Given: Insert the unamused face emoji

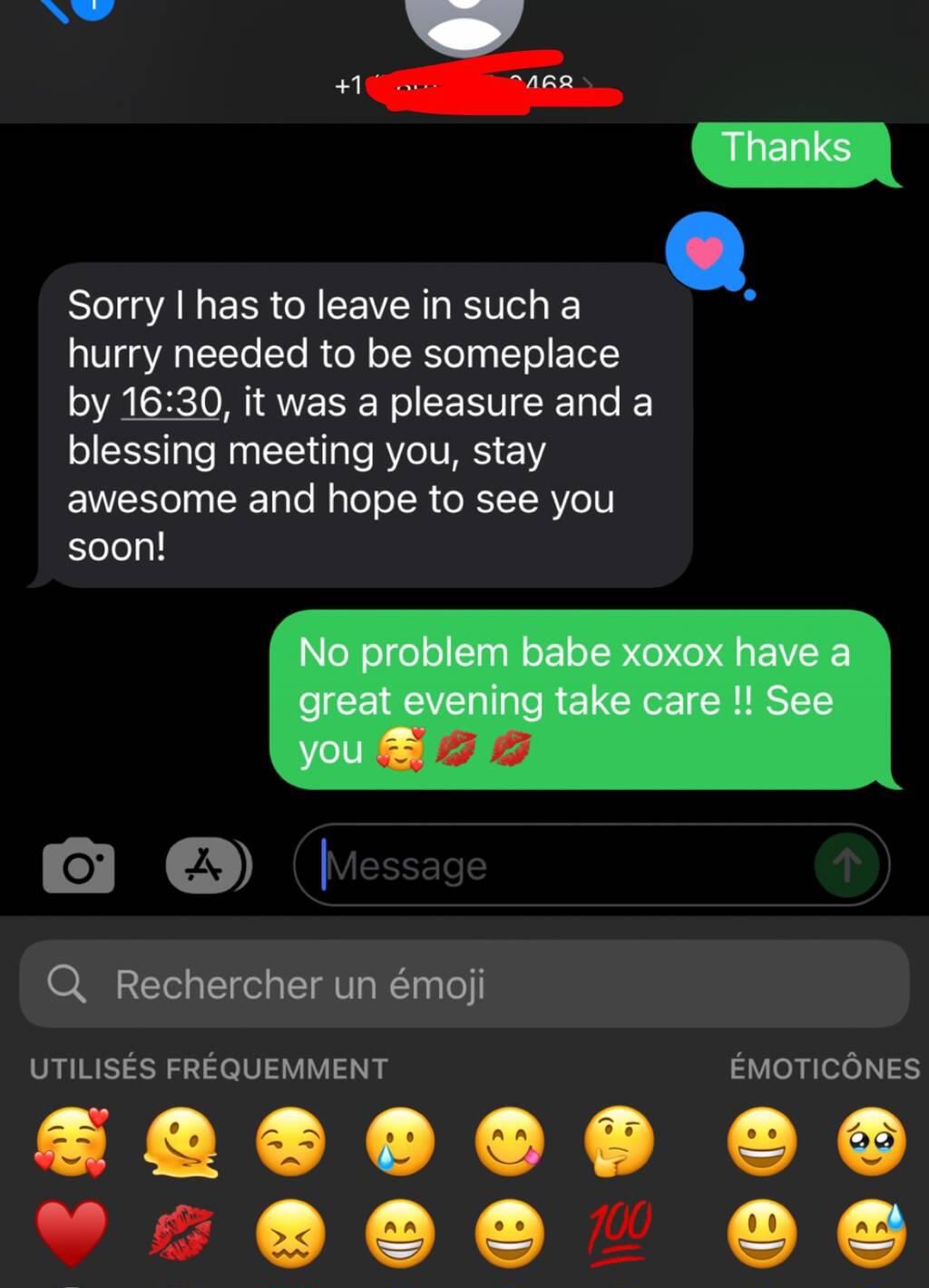Looking at the screenshot, I should [x=290, y=1141].
